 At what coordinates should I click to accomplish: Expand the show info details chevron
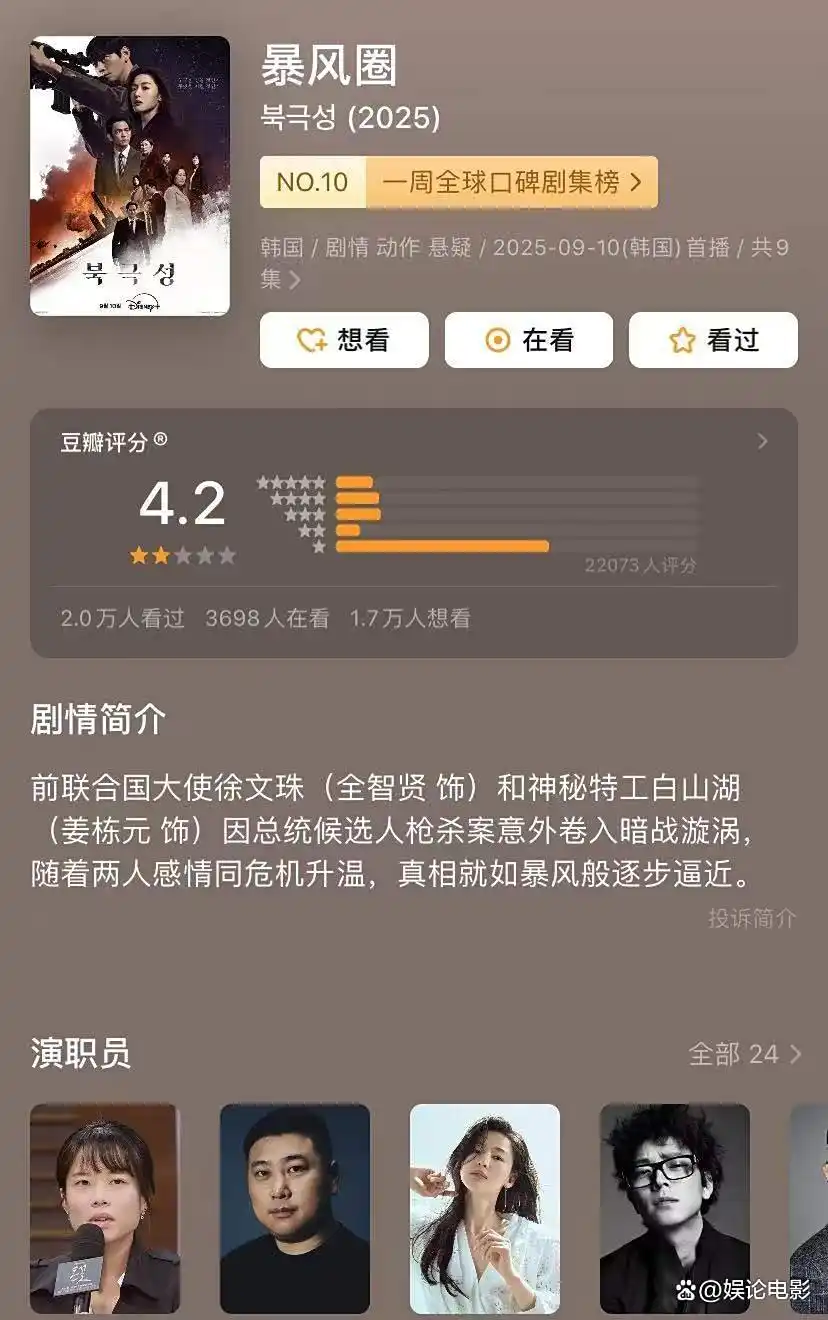pyautogui.click(x=294, y=280)
